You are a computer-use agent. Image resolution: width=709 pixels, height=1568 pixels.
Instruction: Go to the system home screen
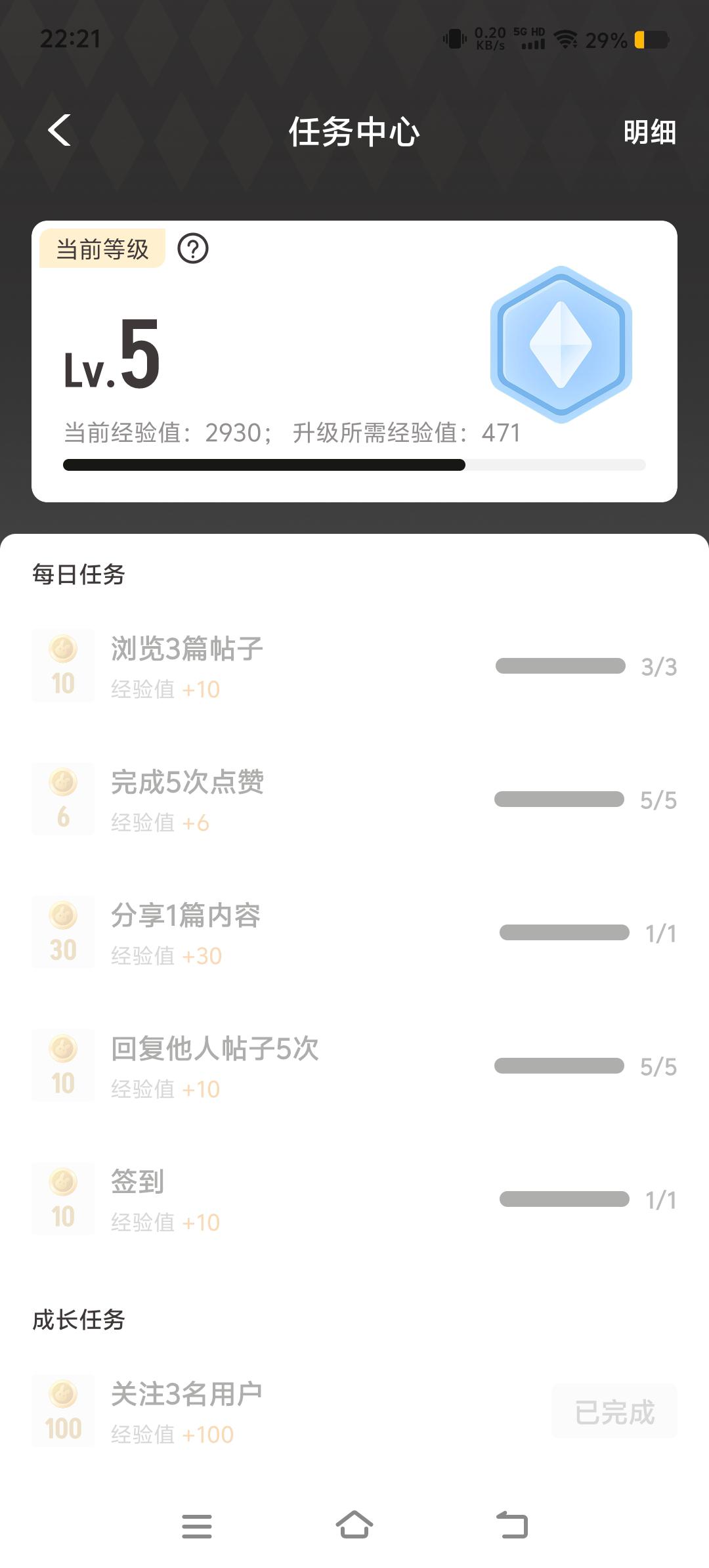[x=354, y=1525]
